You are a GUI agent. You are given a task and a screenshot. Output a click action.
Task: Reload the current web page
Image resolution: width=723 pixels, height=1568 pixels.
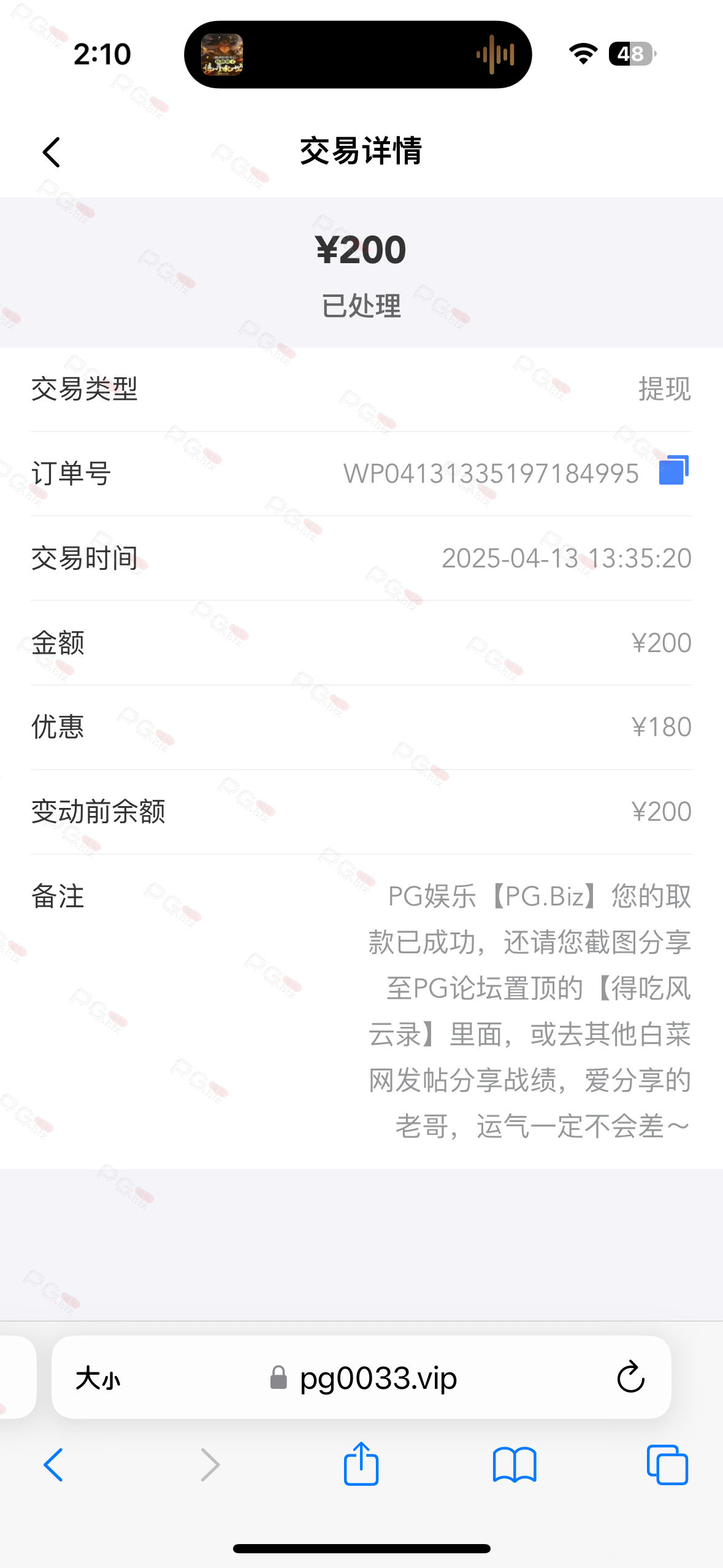point(630,1378)
